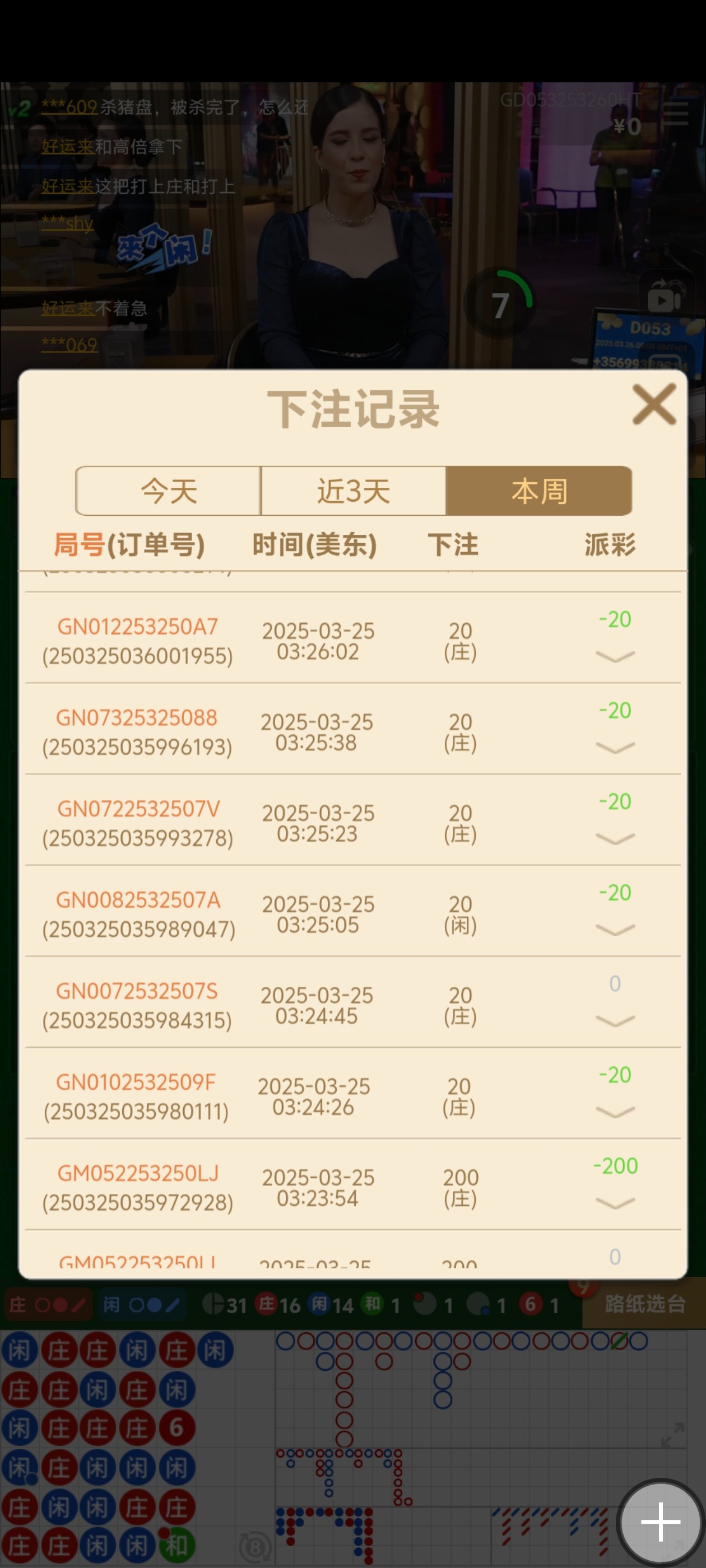
Task: Expand details for order GN0102532509F
Action: [x=615, y=1112]
